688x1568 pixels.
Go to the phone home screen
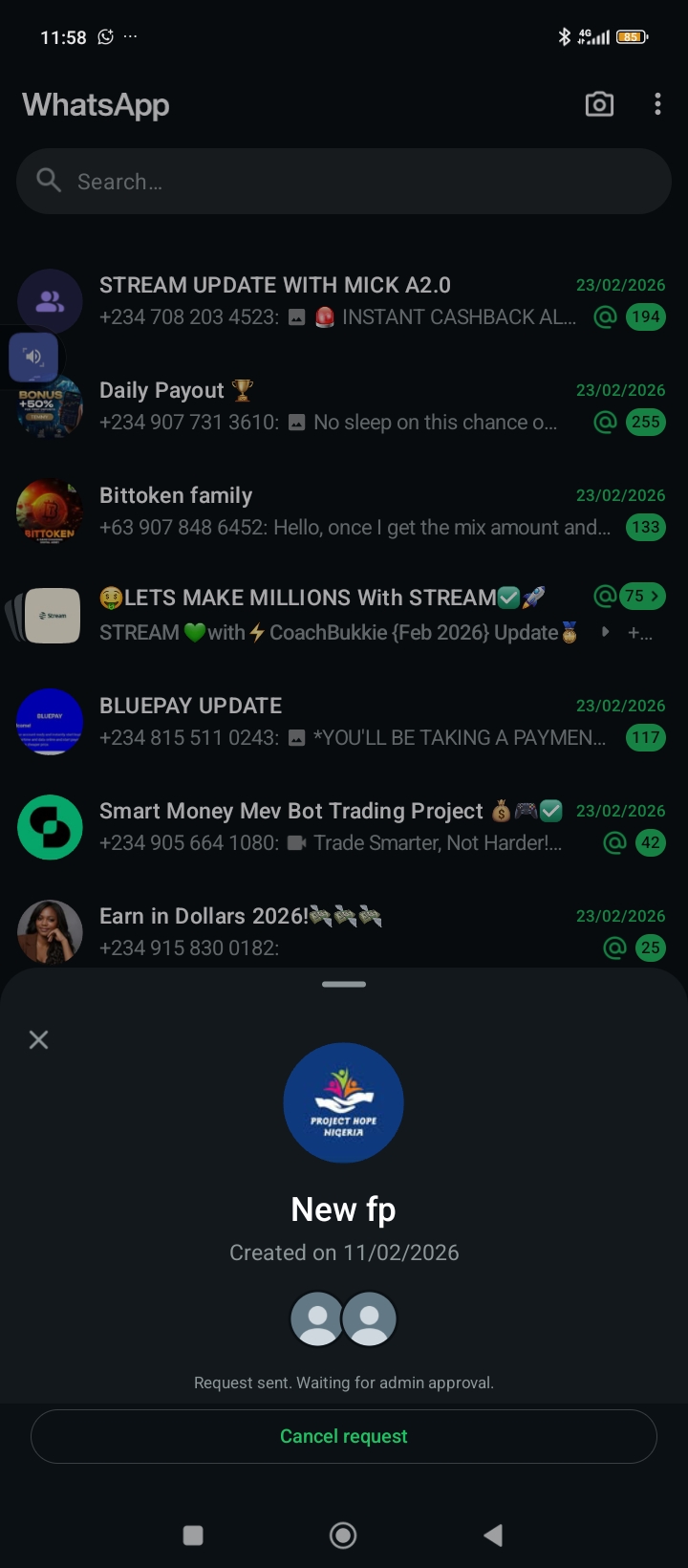point(343,1535)
